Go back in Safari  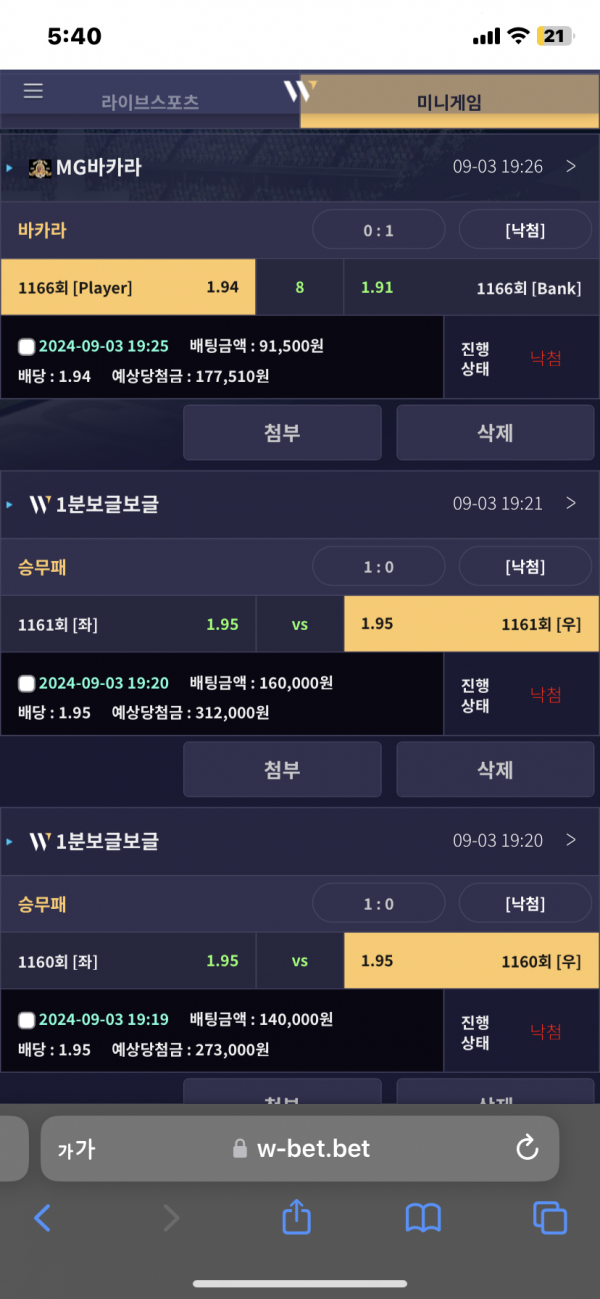point(42,1217)
